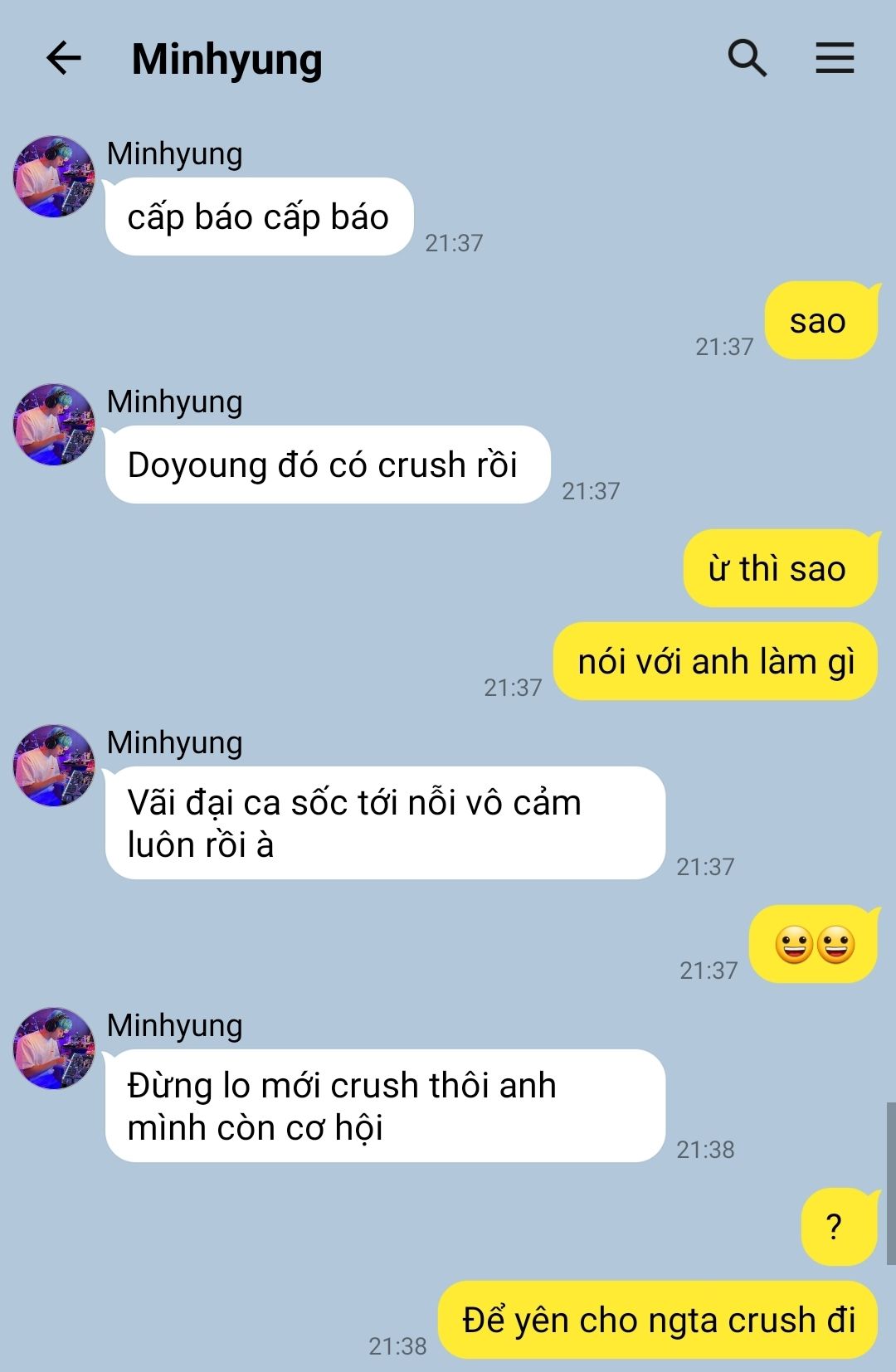Open Minhyung's avatar beside 'cấp báo cấp báo'
The width and height of the screenshot is (896, 1372).
click(x=54, y=177)
